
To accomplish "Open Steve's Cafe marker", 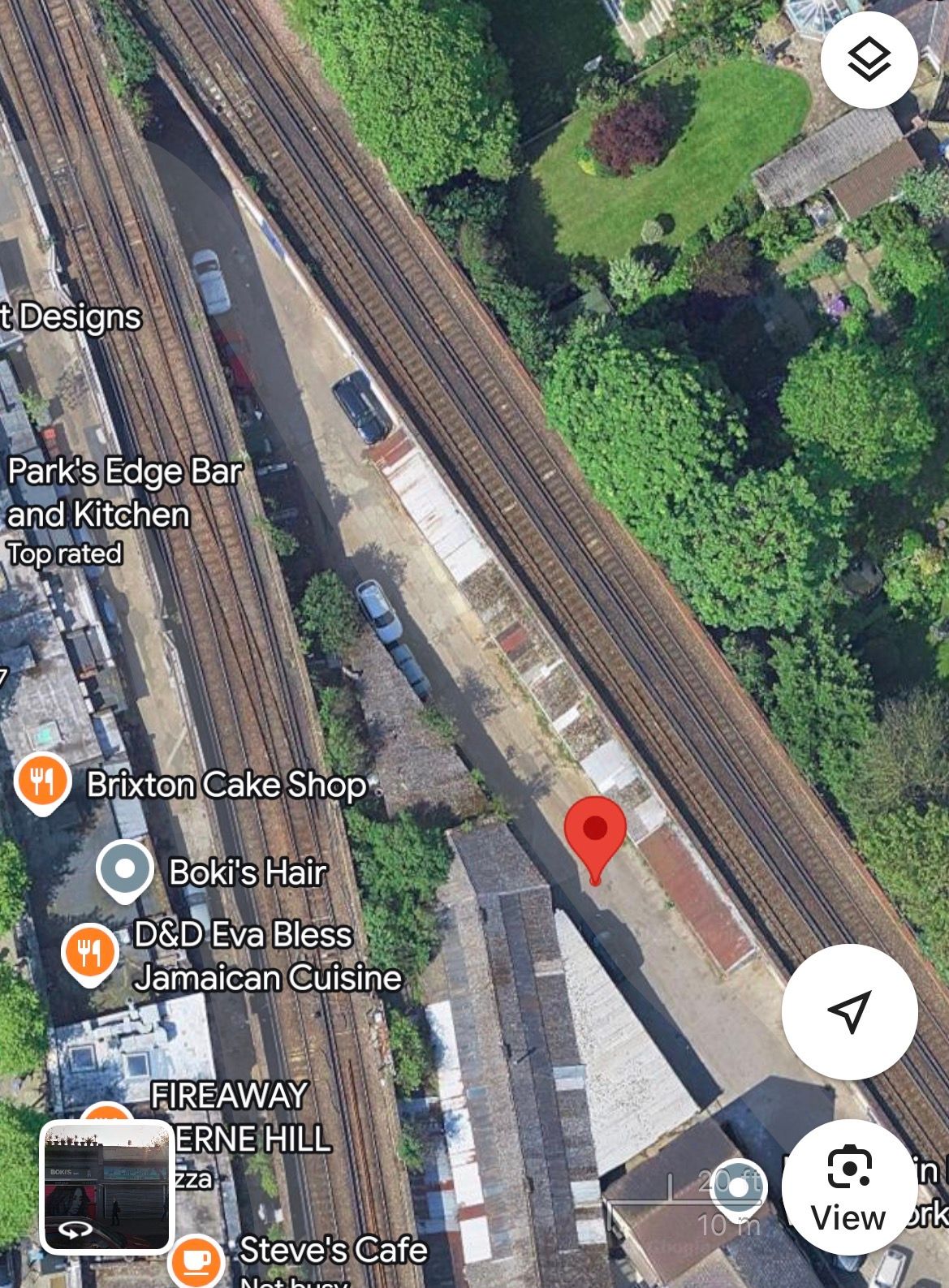I will click(196, 1259).
